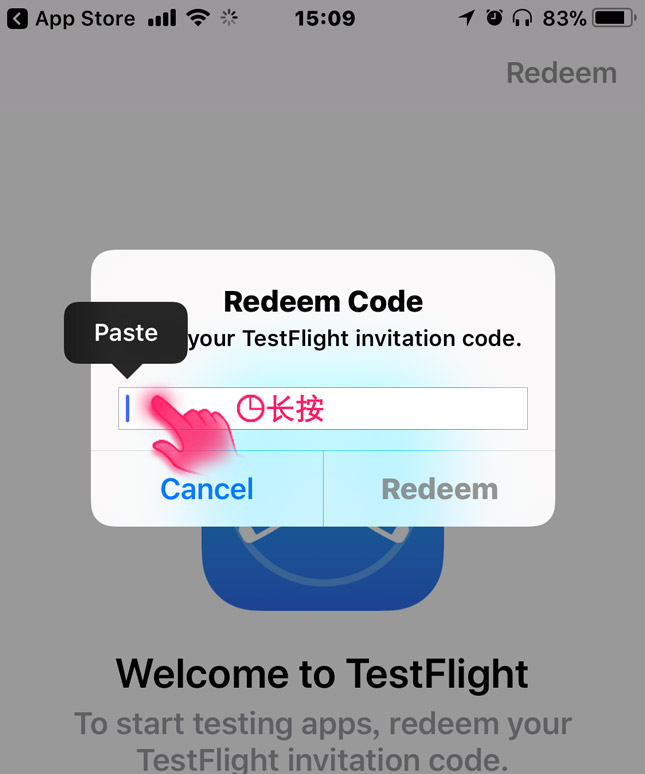The width and height of the screenshot is (645, 774).
Task: Confirm with the dialog's Redeem button
Action: (439, 489)
